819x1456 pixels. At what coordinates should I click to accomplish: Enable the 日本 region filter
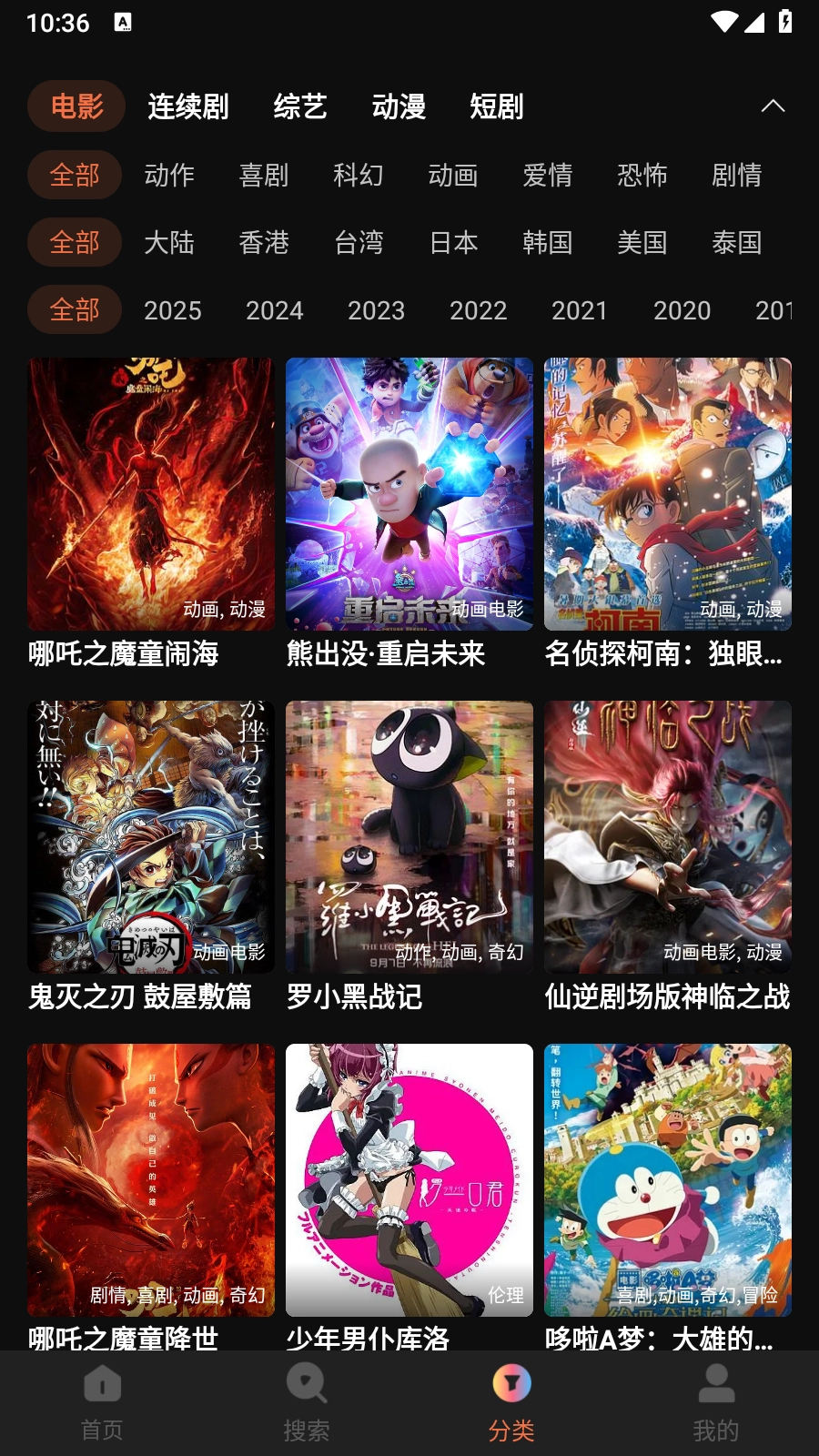pos(455,243)
